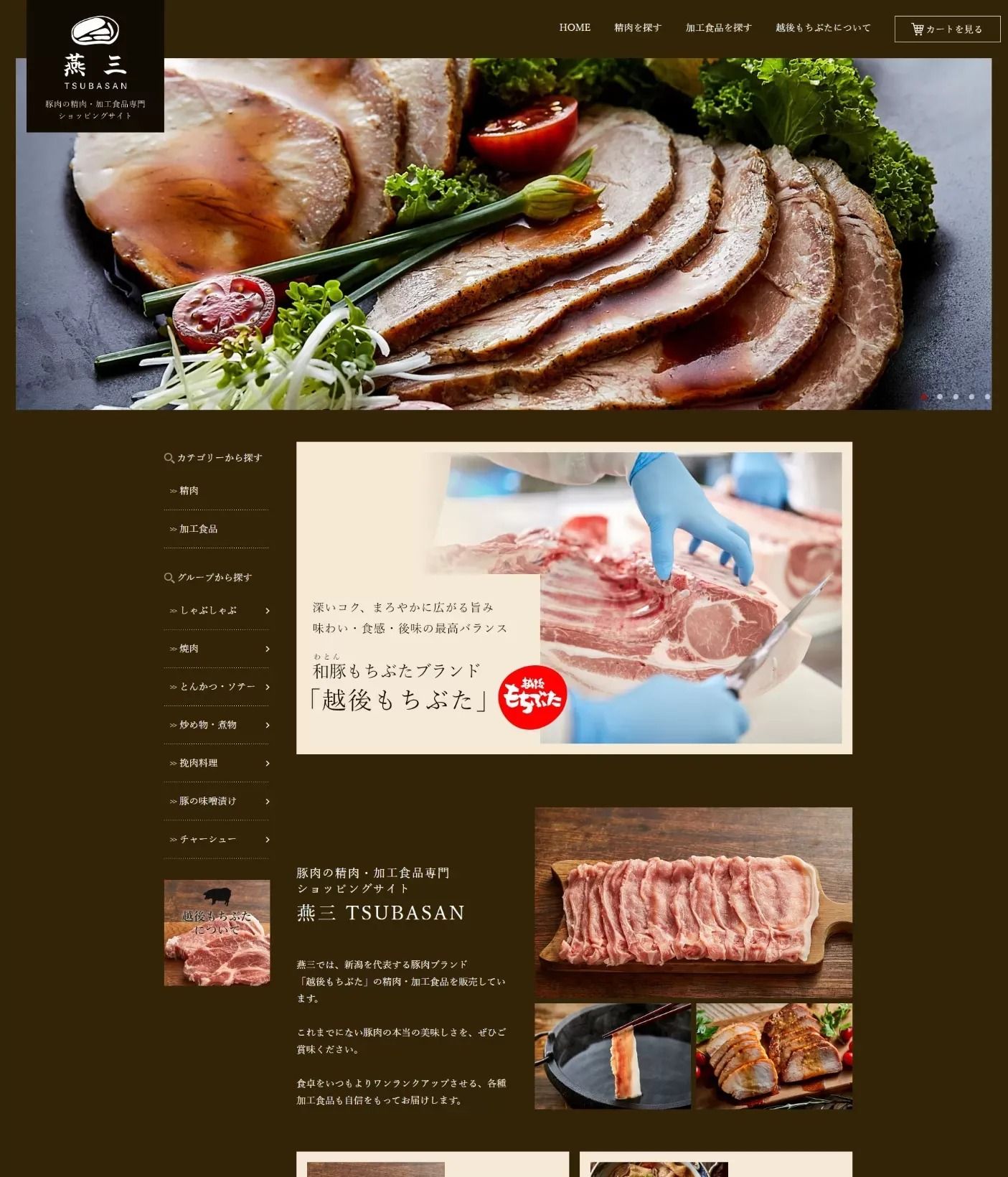Screen dimensions: 1008x1177
Task: Go to HOME in top navigation
Action: click(575, 28)
